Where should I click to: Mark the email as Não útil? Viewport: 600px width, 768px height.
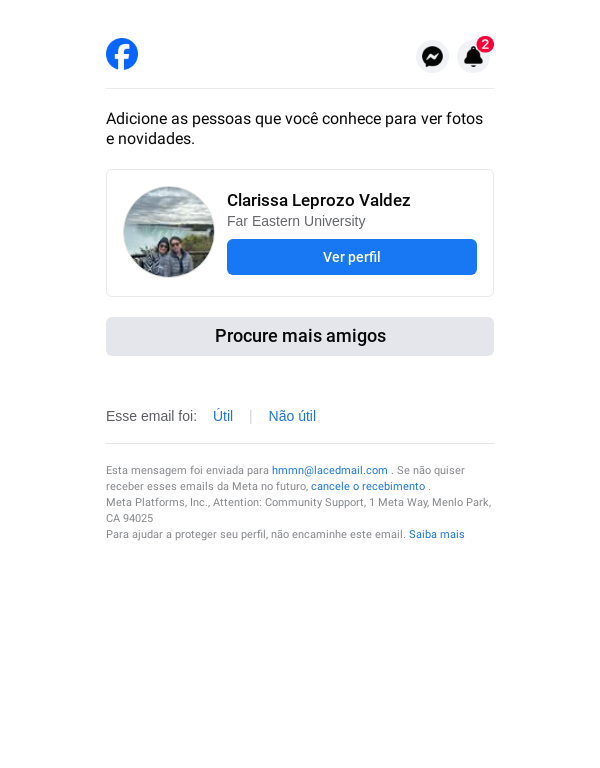pyautogui.click(x=292, y=416)
